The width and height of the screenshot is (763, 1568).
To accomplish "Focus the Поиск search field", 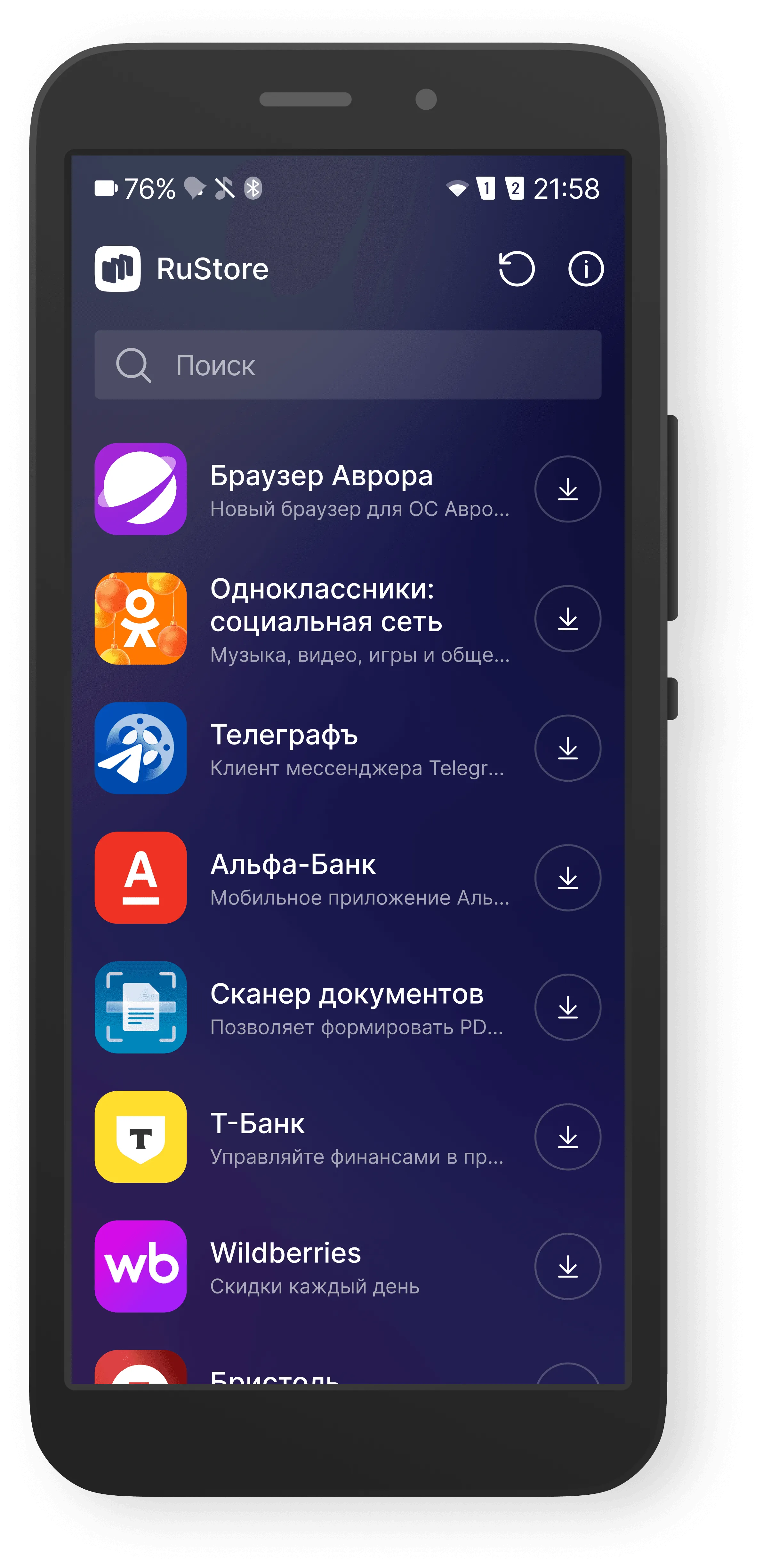I will (348, 365).
